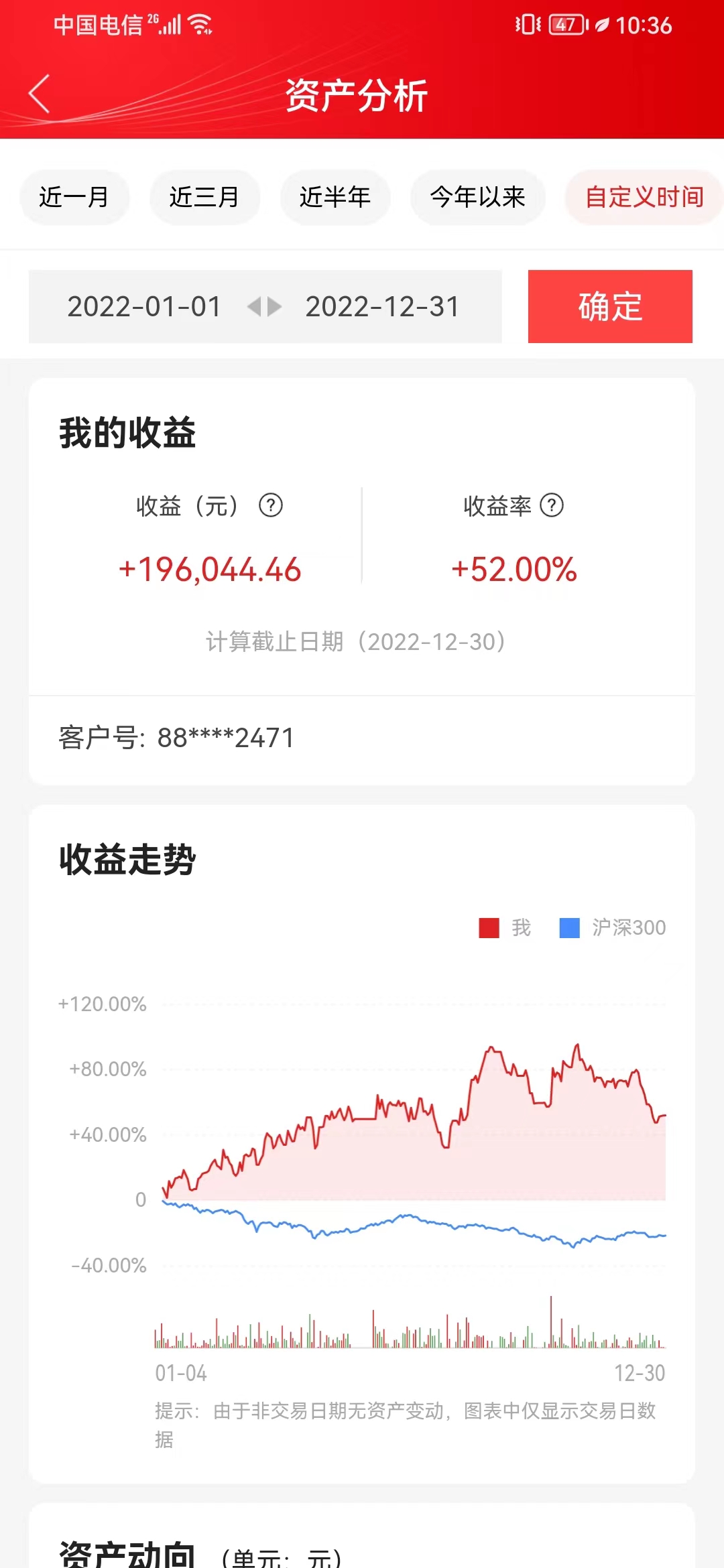Viewport: 724px width, 1568px height.
Task: Open help icon next to 收益率
Action: [552, 505]
